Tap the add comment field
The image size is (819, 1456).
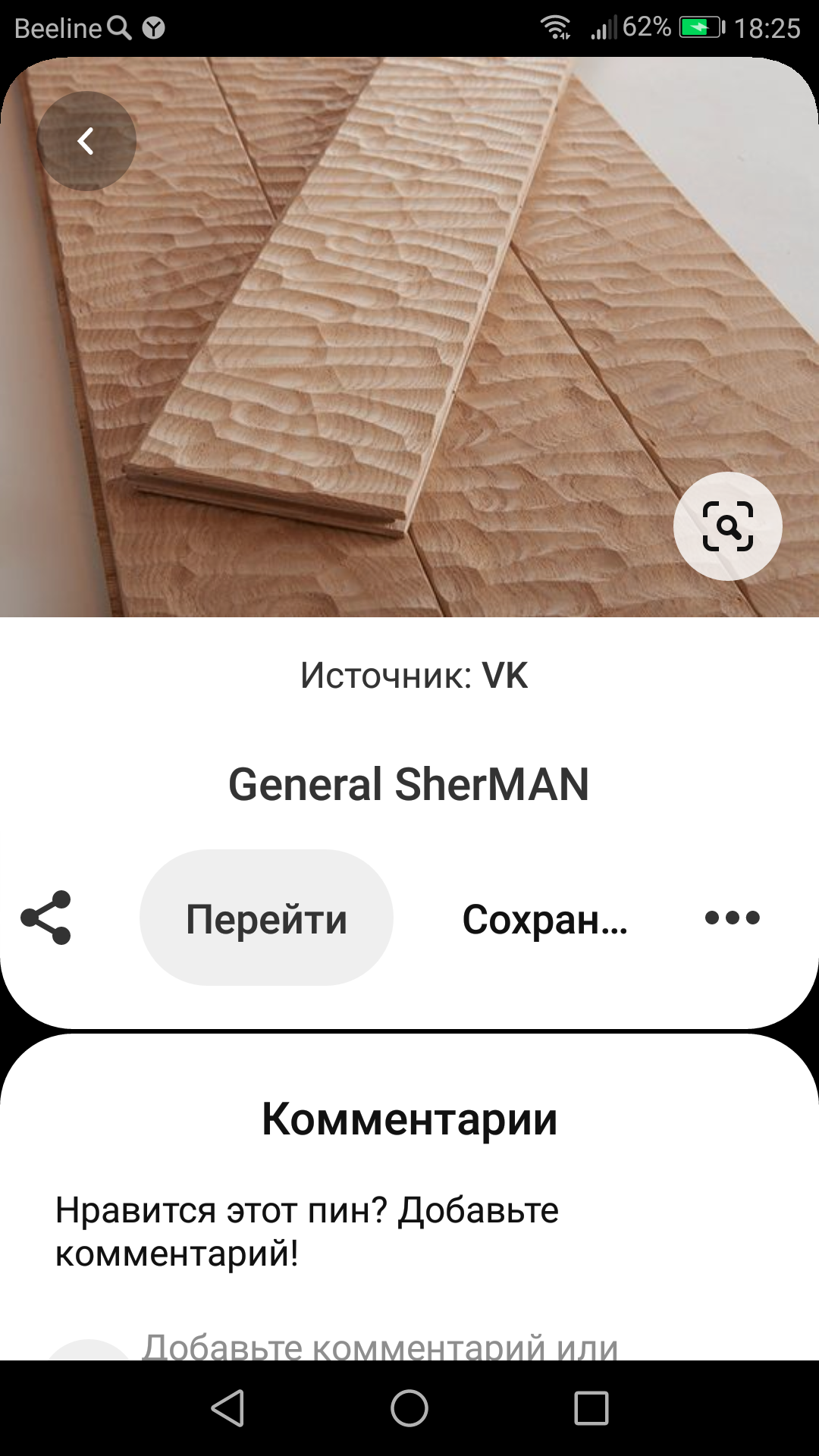point(379,1345)
